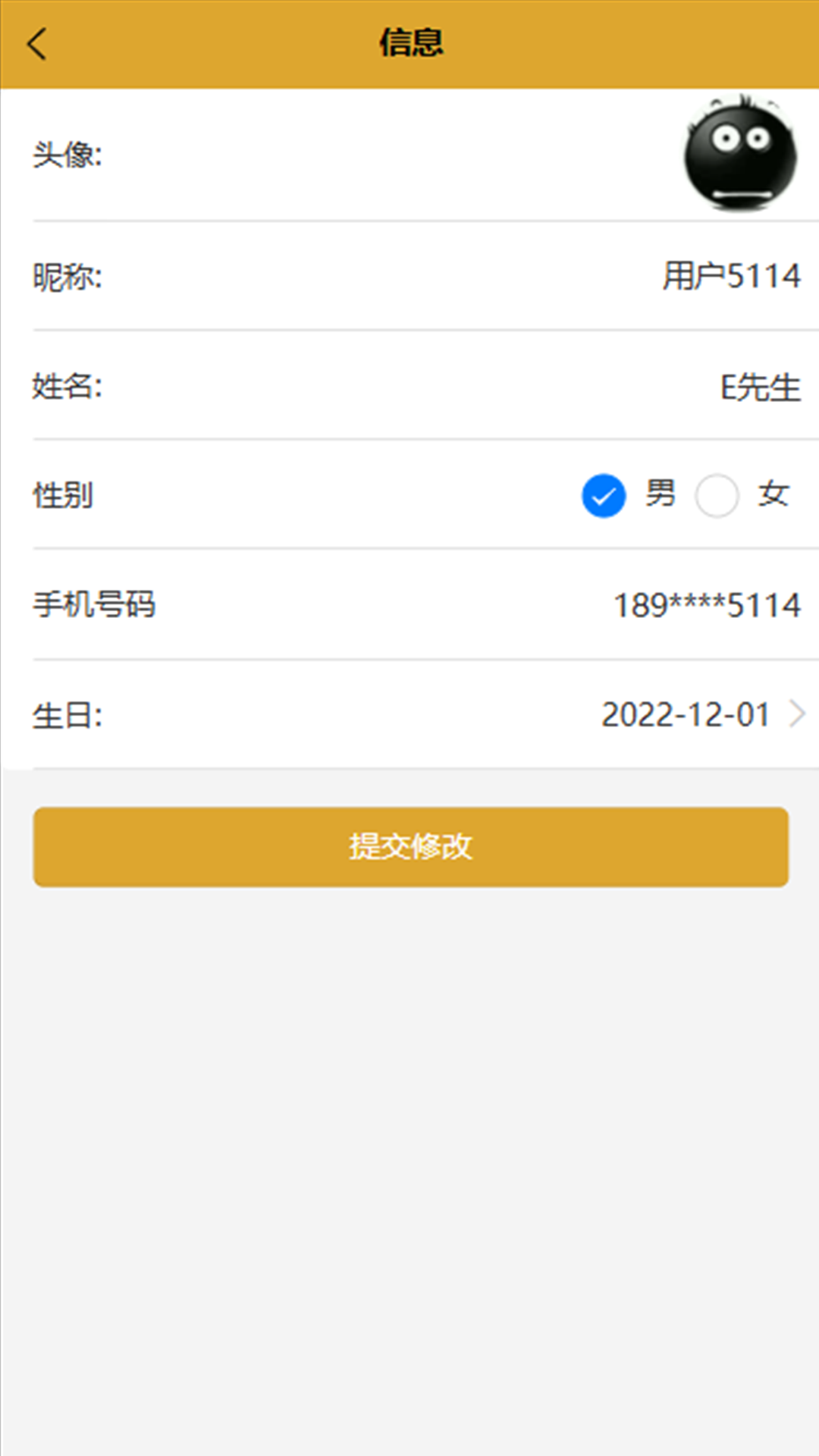
Task: Toggle the checked blue gender option
Action: [x=603, y=497]
